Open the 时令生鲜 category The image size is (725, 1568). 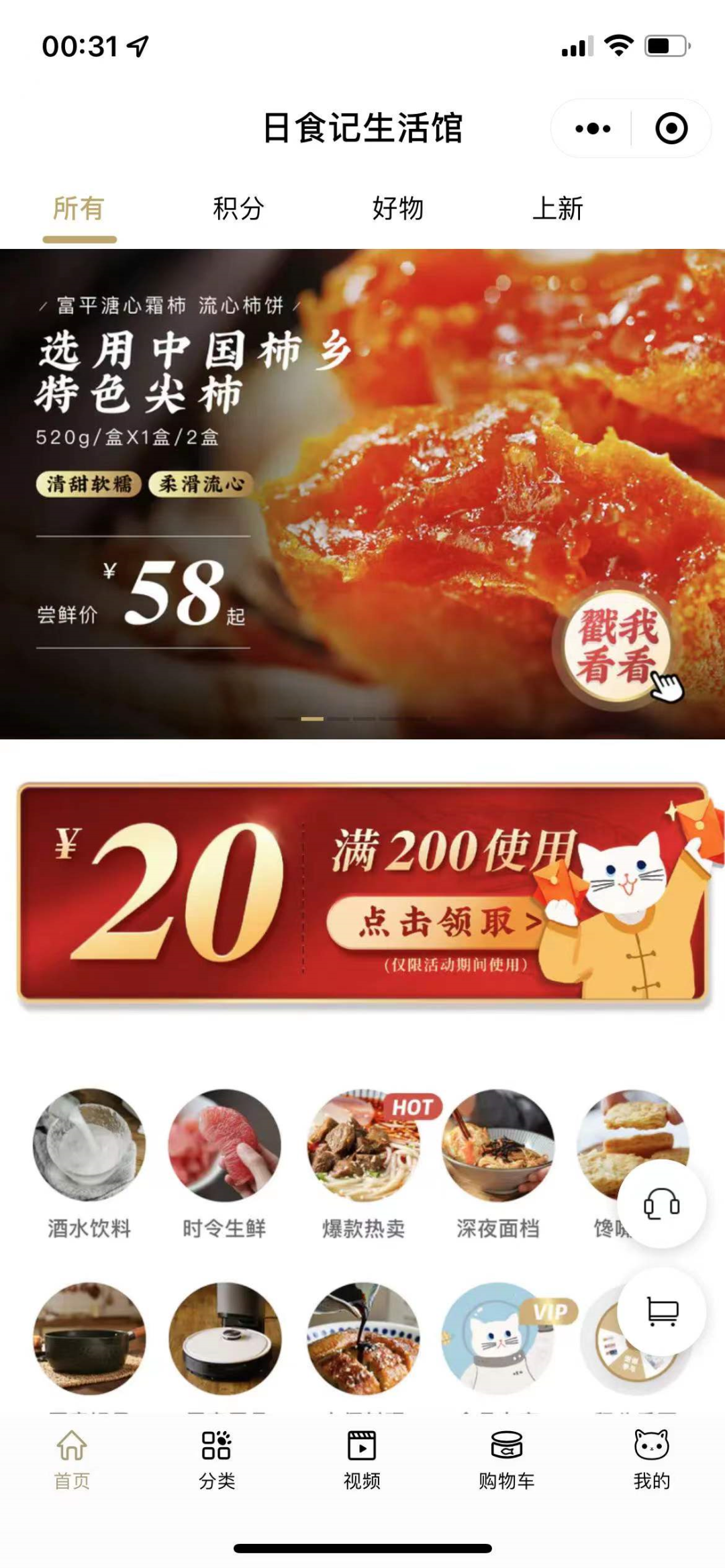[x=224, y=1163]
